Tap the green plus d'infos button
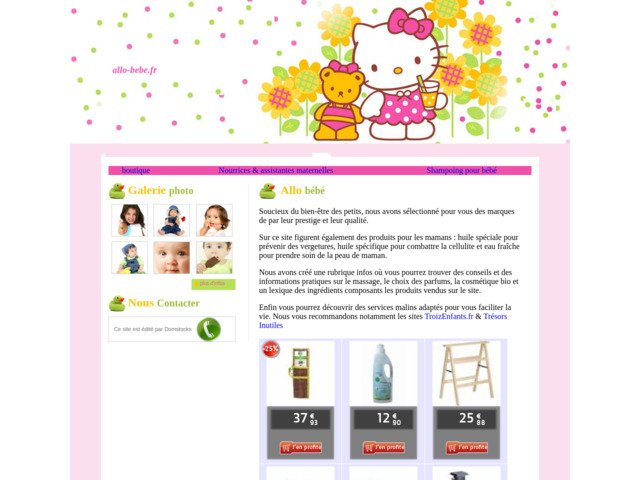 point(213,284)
